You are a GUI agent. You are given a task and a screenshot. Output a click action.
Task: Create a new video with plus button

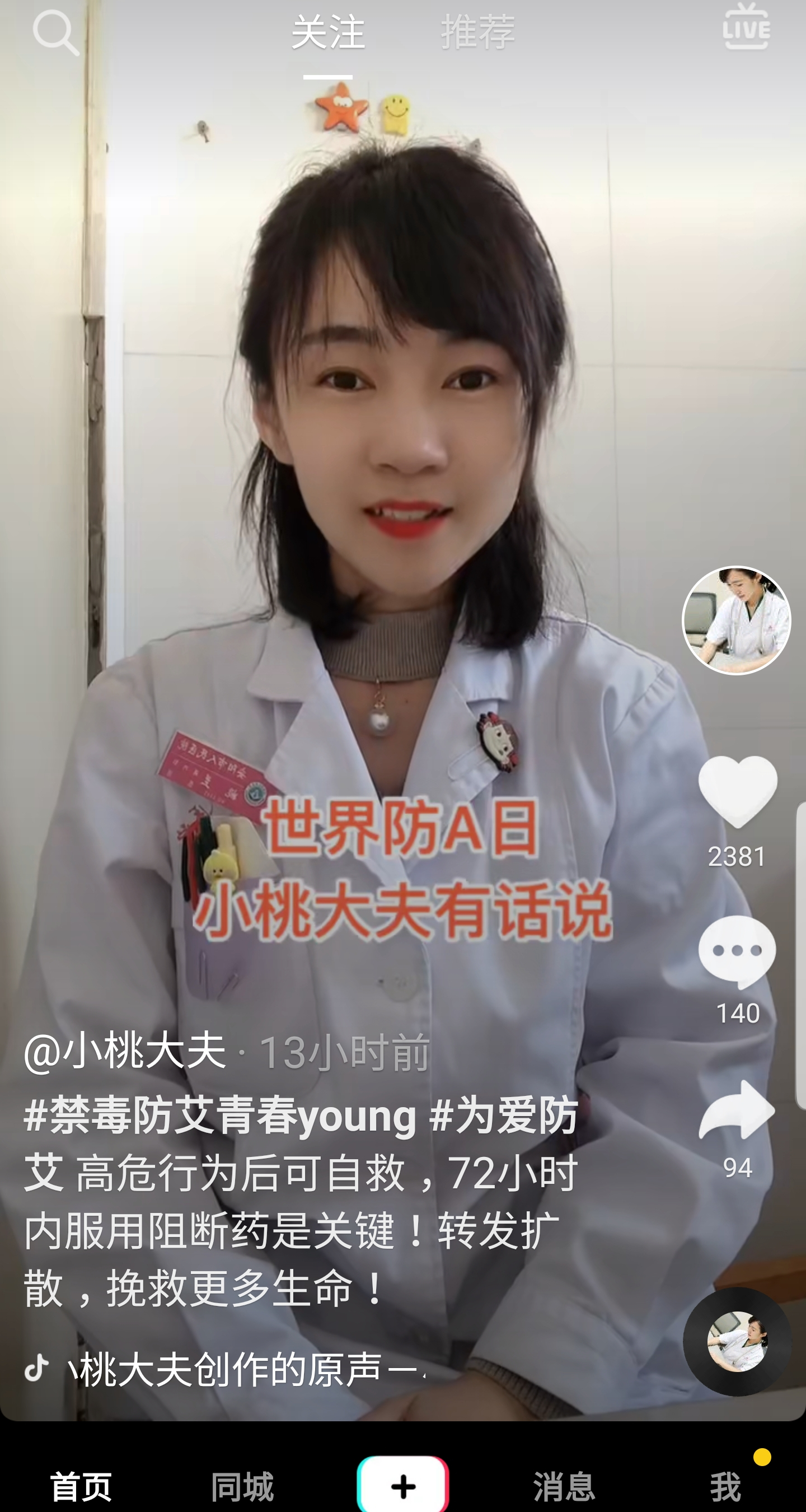tap(403, 1485)
